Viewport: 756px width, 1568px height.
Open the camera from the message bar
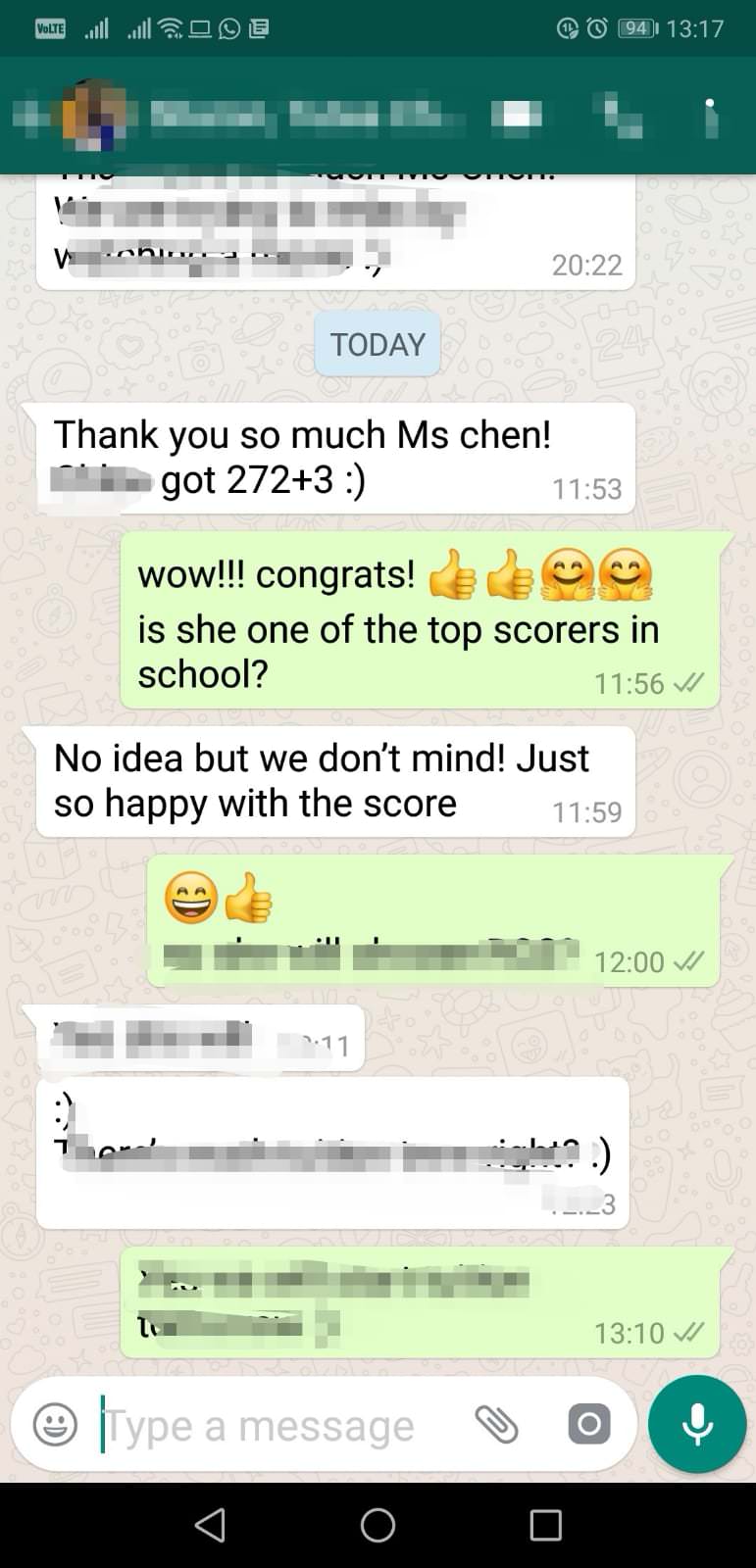coord(588,1424)
